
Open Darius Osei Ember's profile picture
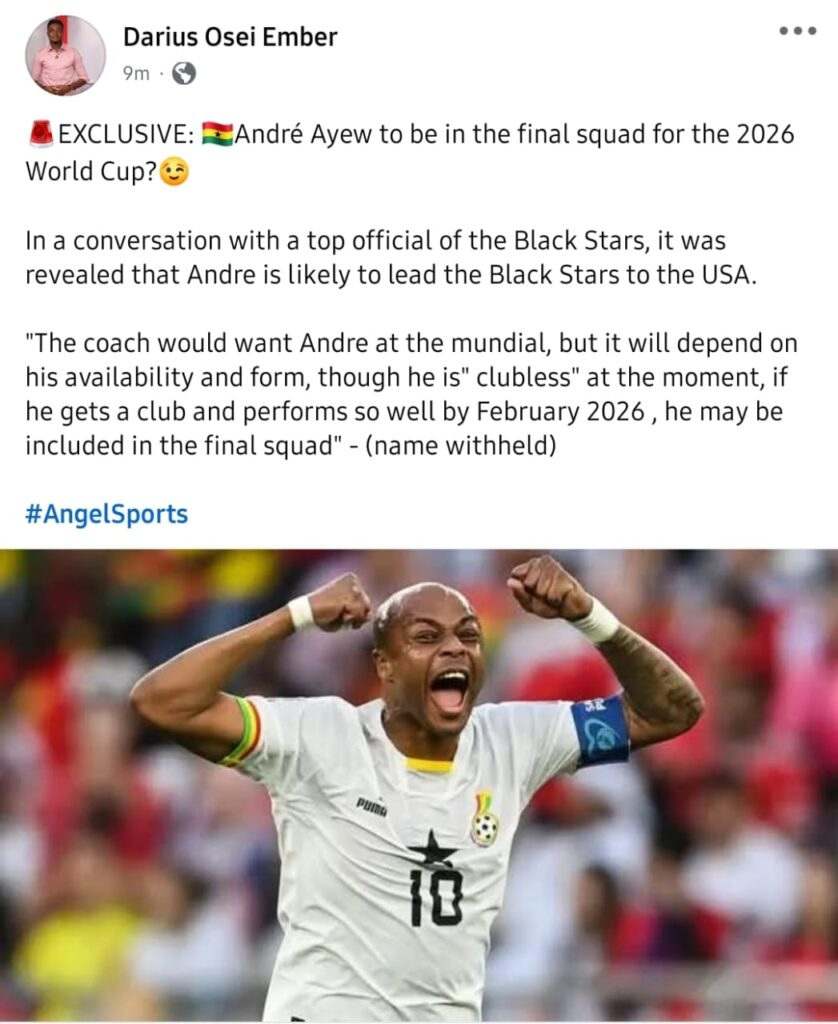tap(65, 55)
